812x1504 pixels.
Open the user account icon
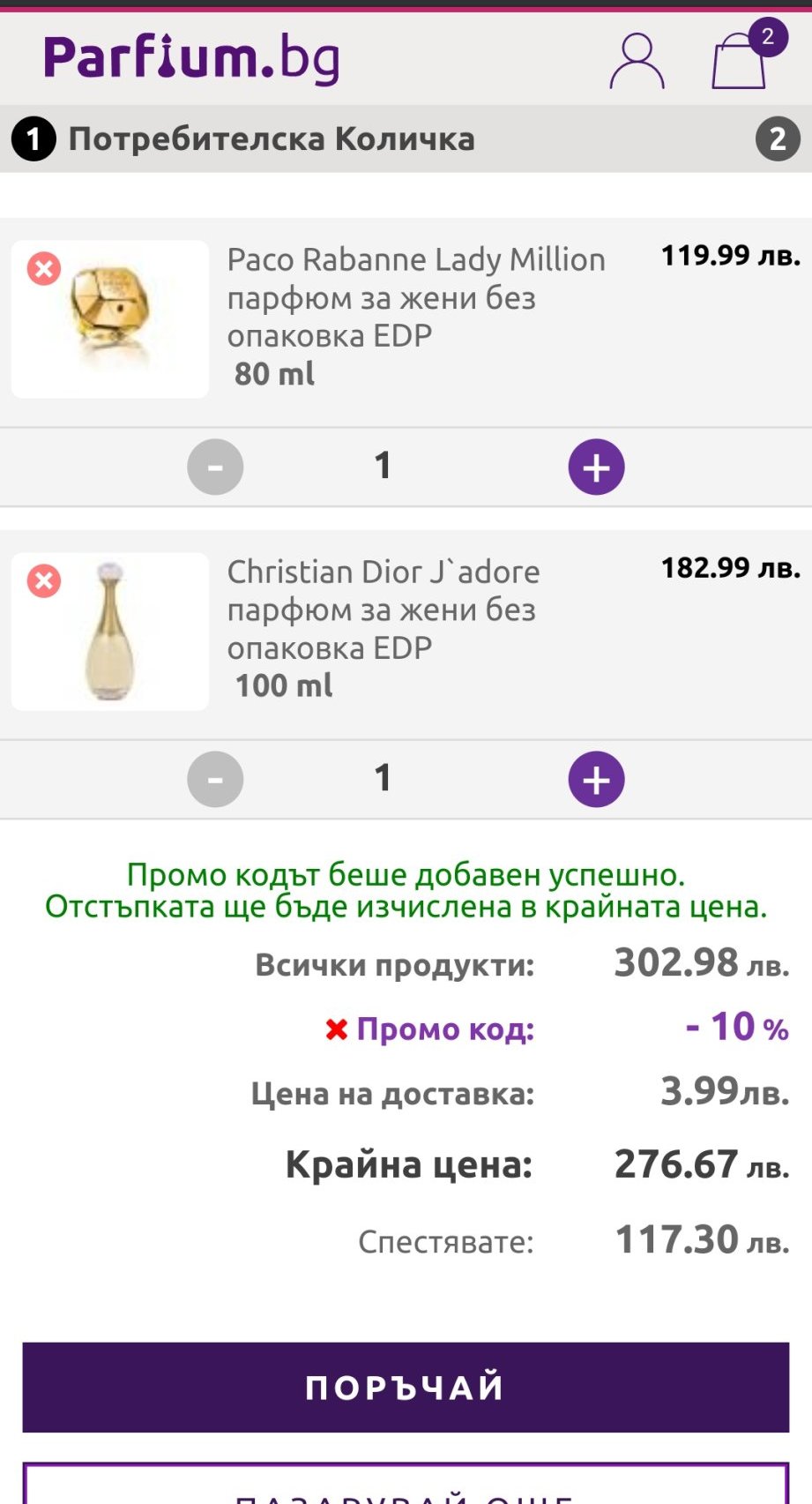[x=637, y=62]
